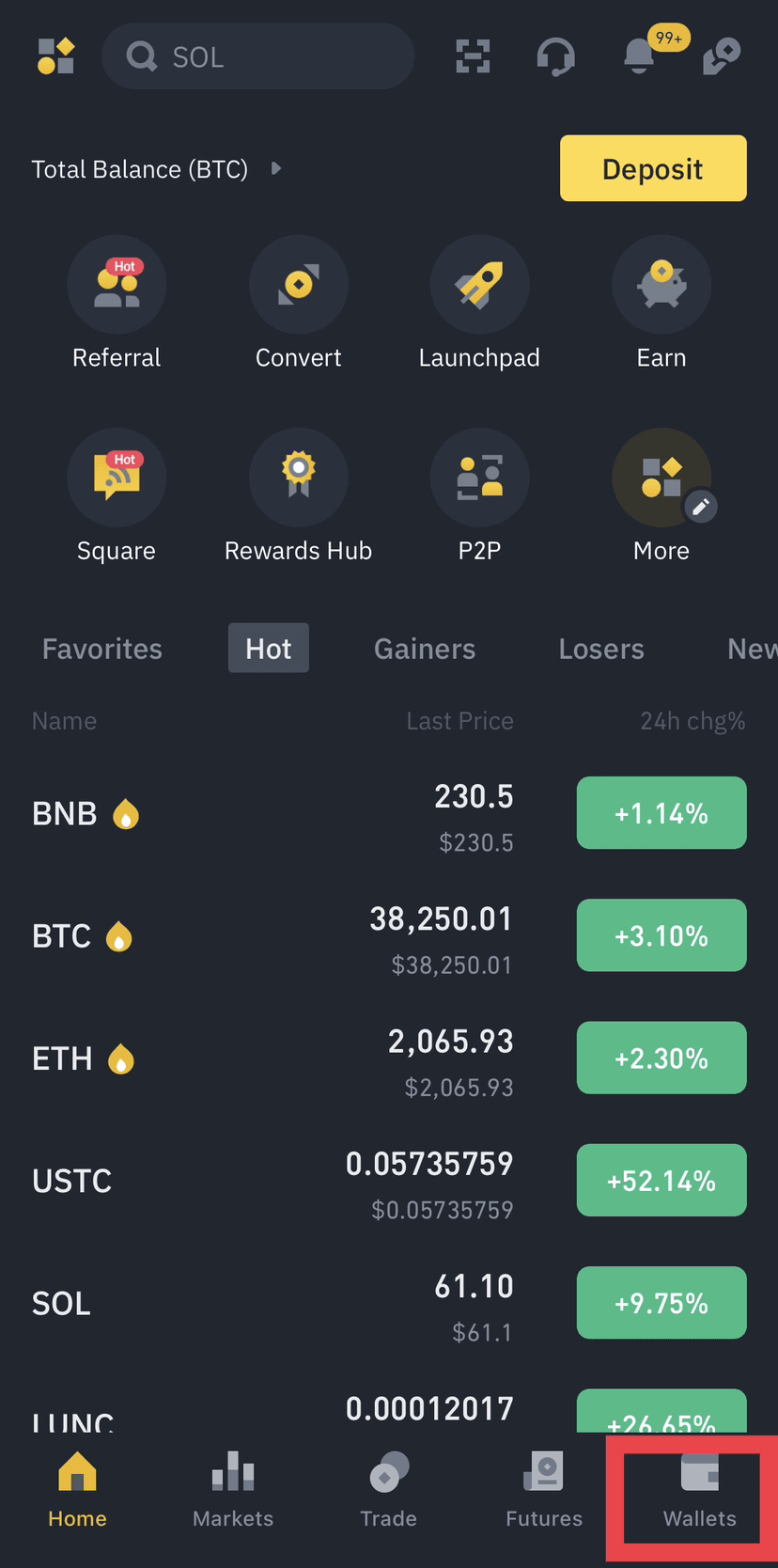Open P2P trading
Image resolution: width=778 pixels, height=1568 pixels.
click(479, 478)
